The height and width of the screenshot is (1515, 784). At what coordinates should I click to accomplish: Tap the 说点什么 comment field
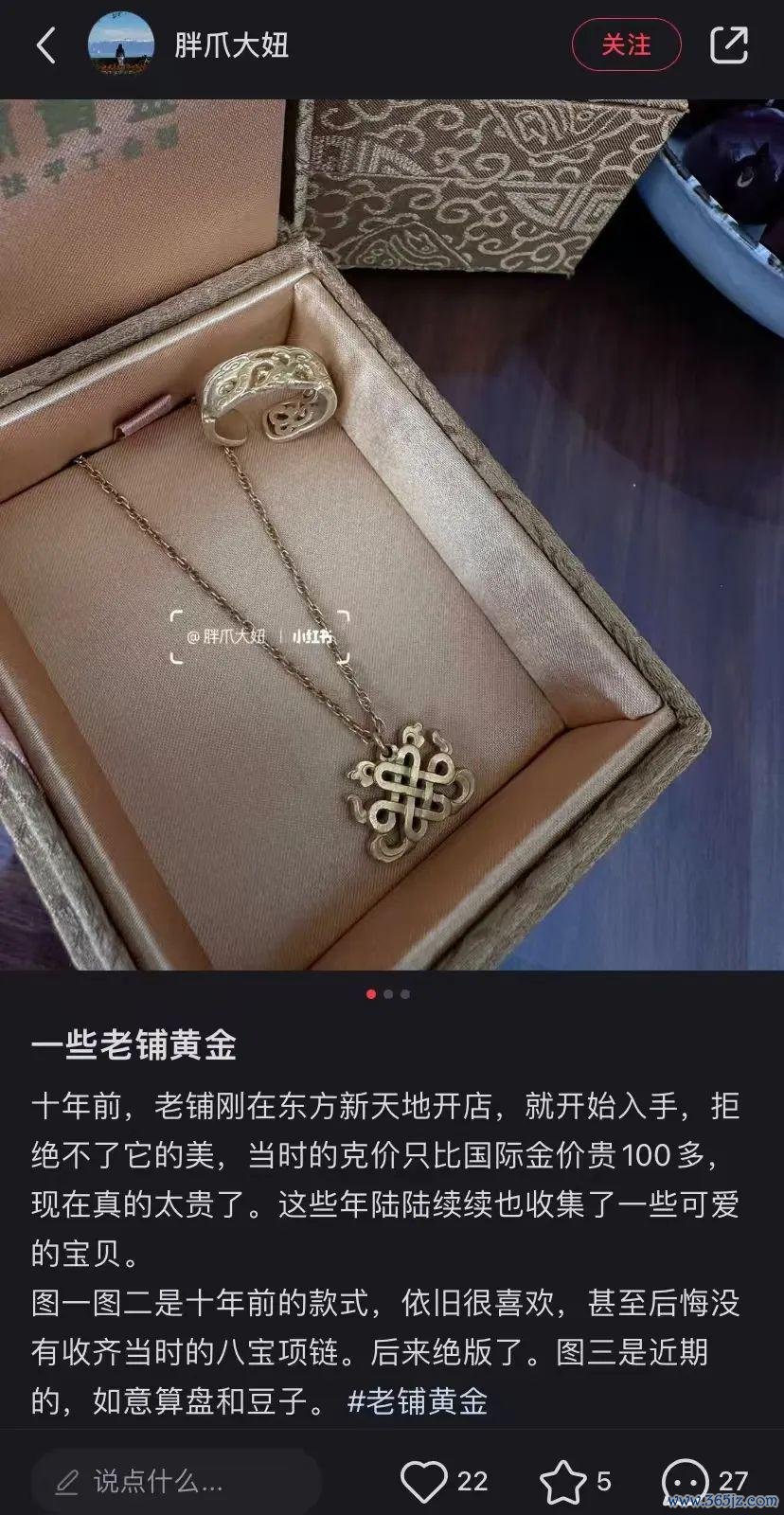pos(175,1481)
